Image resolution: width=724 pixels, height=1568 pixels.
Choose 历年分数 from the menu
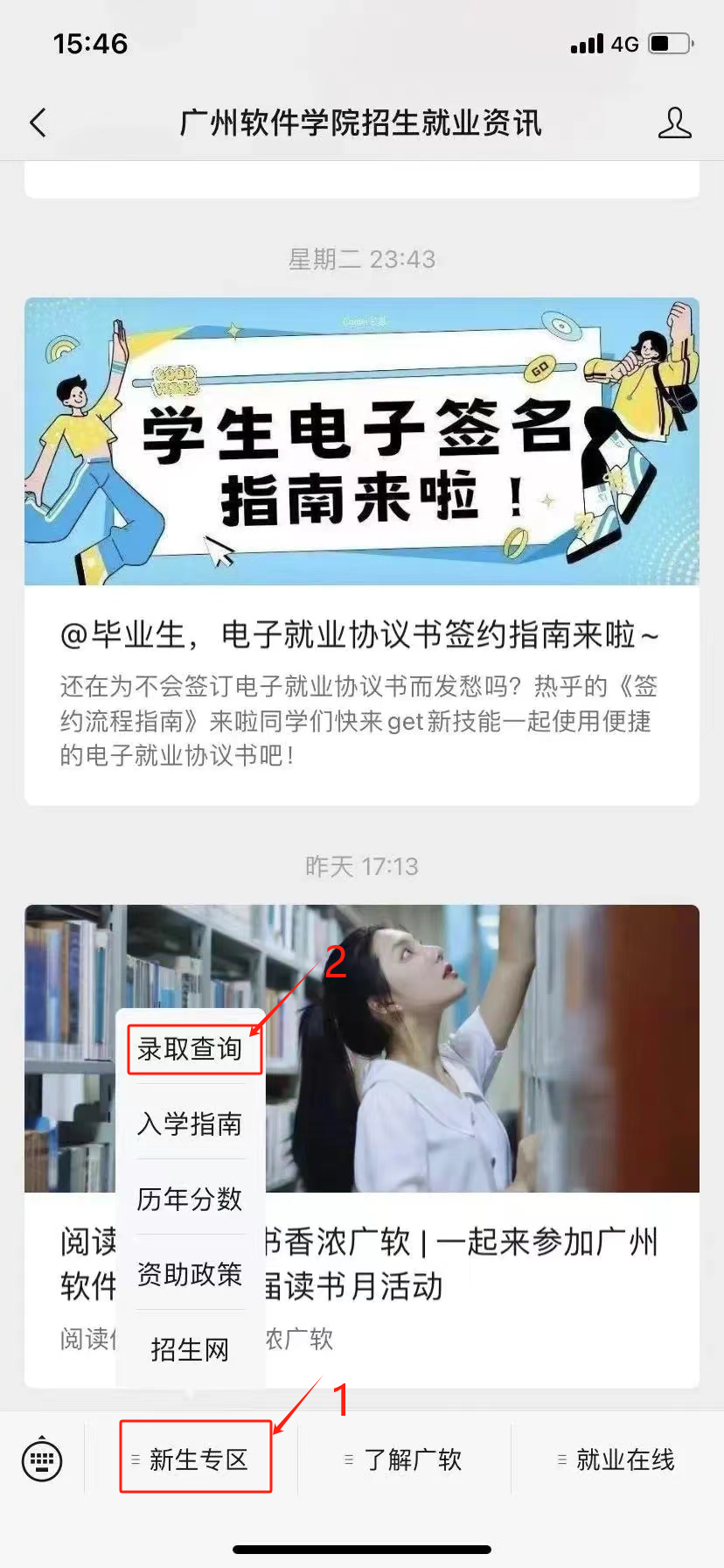[x=190, y=1199]
